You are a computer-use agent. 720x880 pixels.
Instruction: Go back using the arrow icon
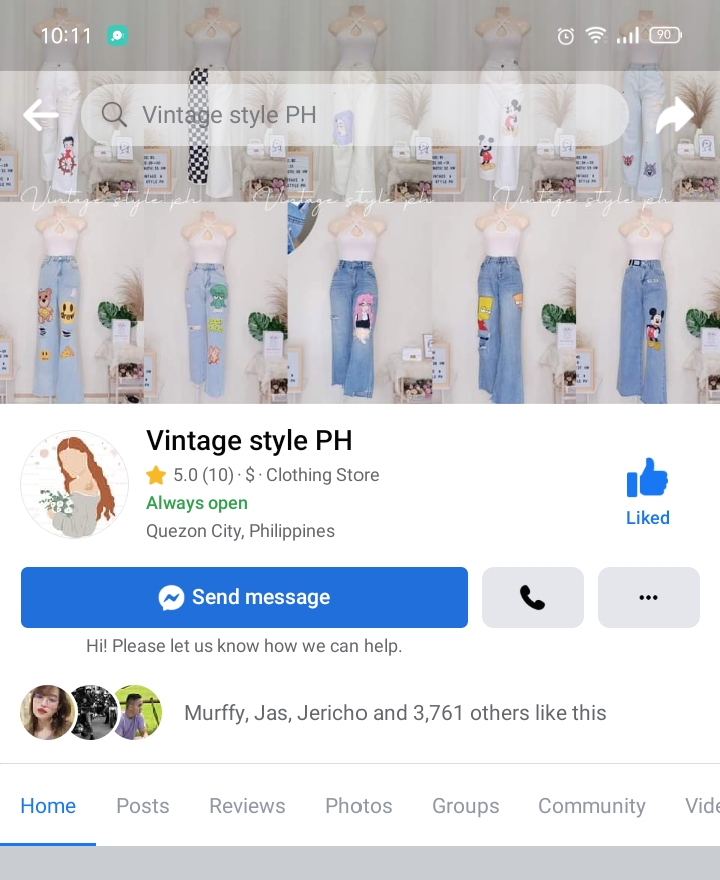click(40, 116)
